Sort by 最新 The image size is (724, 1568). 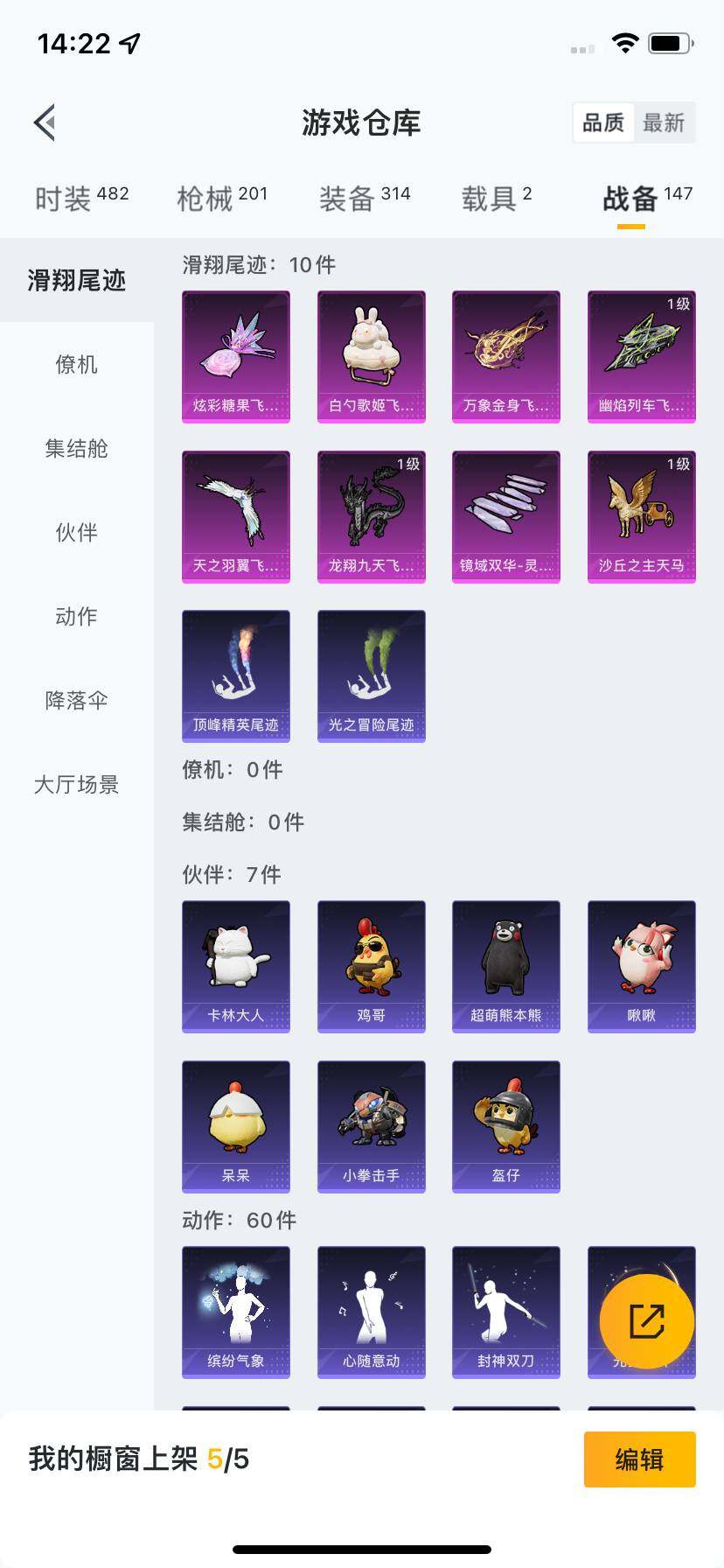664,122
